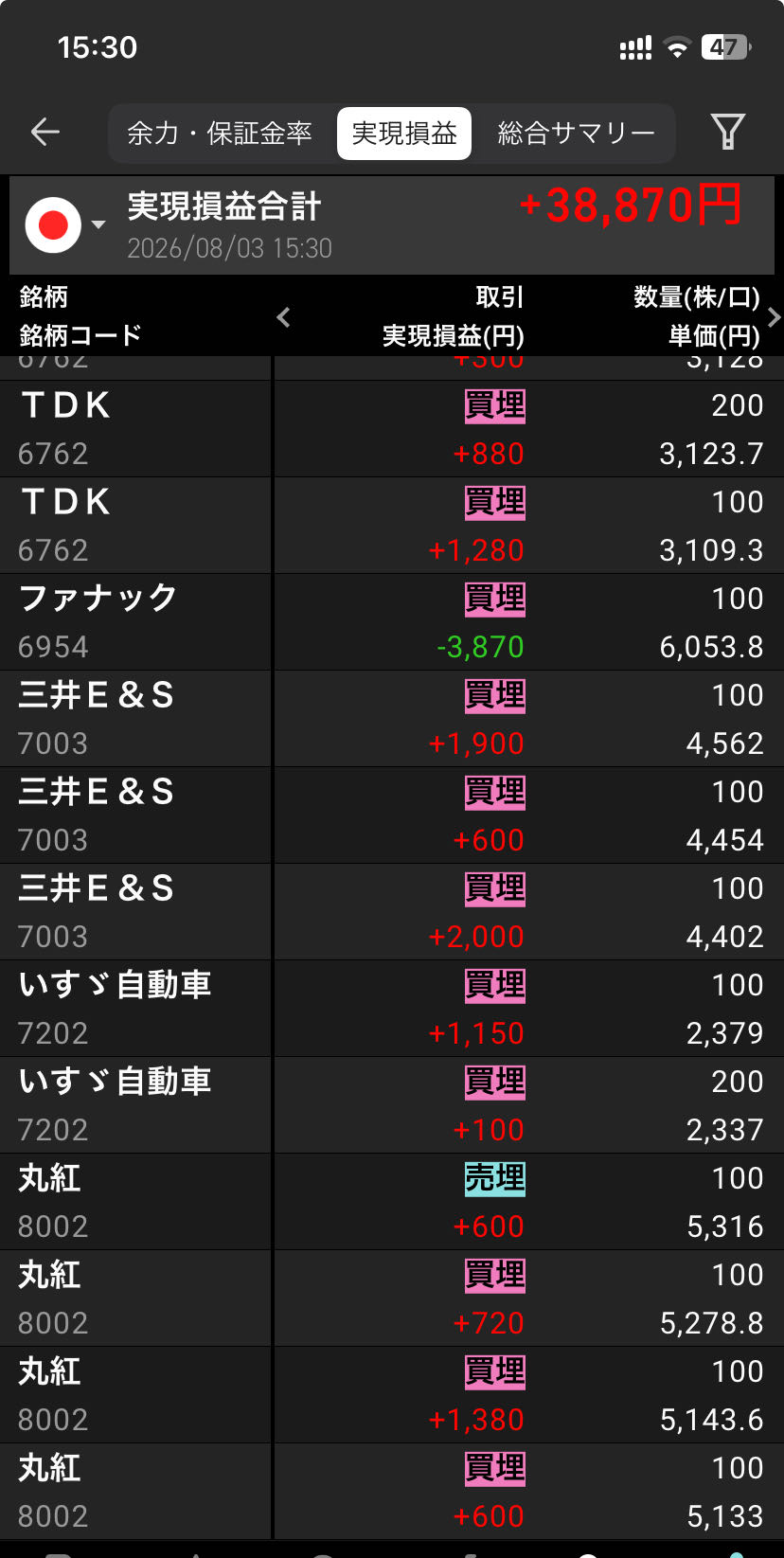Viewport: 784px width, 1558px height.
Task: Open the TDK row with +1,280 profit
Action: coord(392,526)
